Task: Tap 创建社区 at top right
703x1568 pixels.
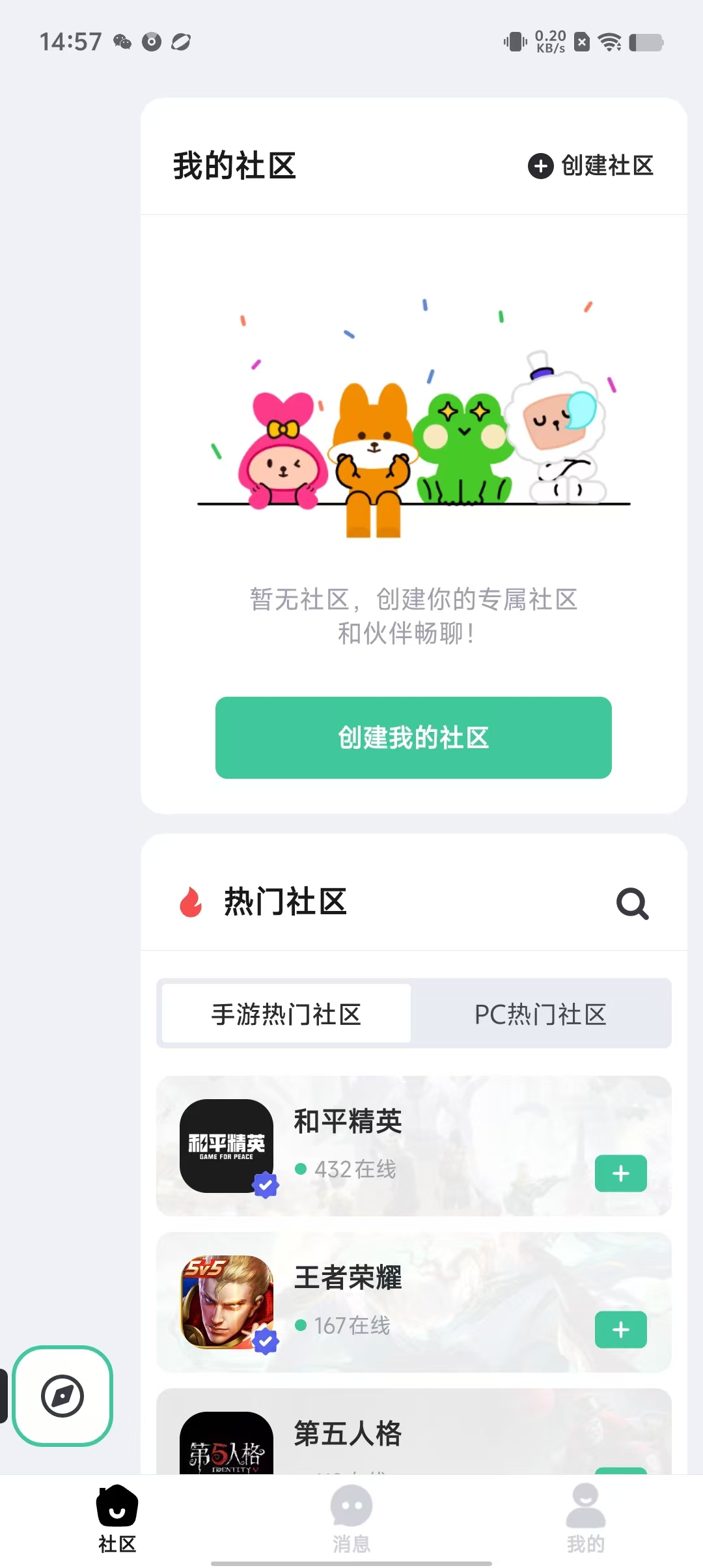Action: tap(591, 165)
